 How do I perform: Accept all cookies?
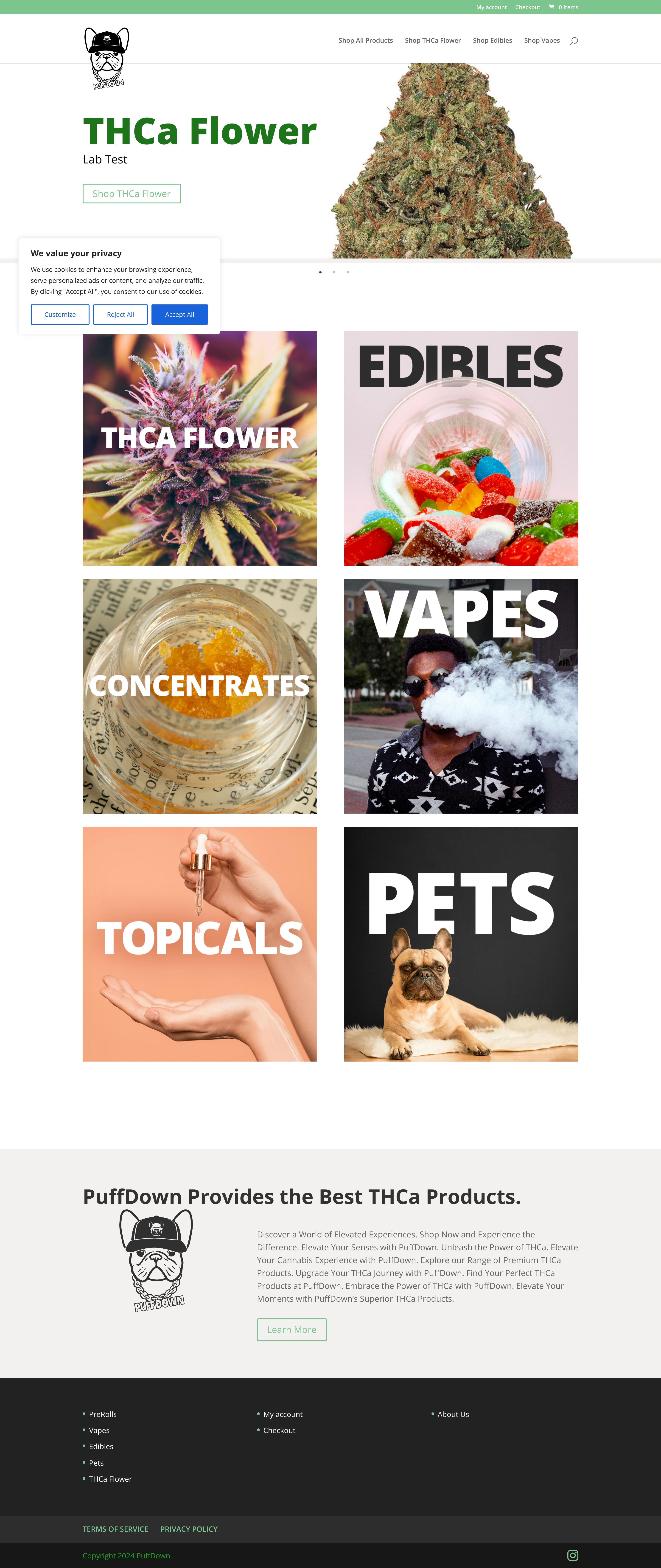click(179, 315)
